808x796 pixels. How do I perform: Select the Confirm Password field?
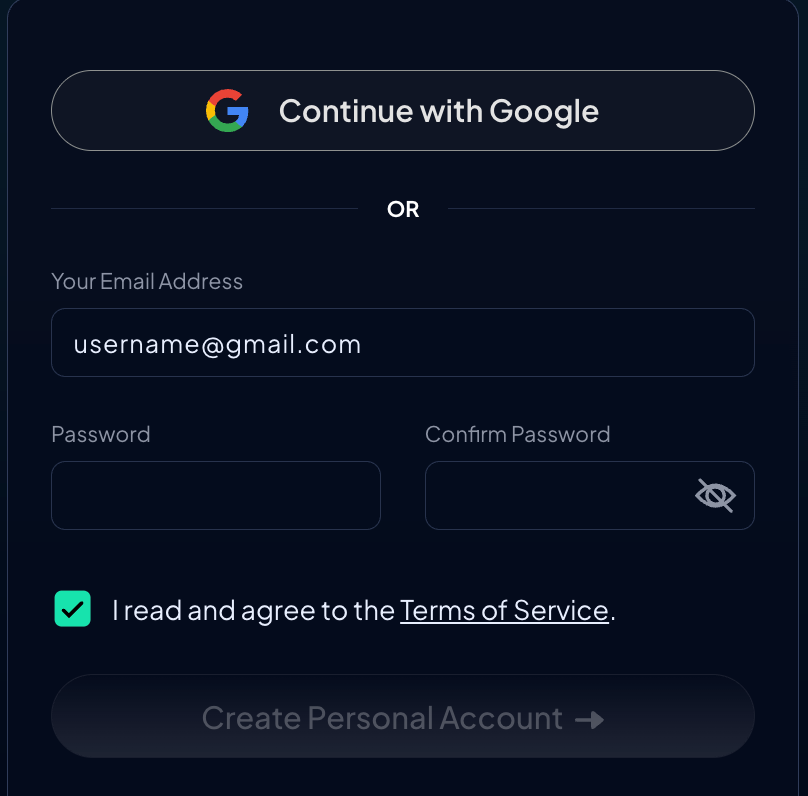pos(555,495)
